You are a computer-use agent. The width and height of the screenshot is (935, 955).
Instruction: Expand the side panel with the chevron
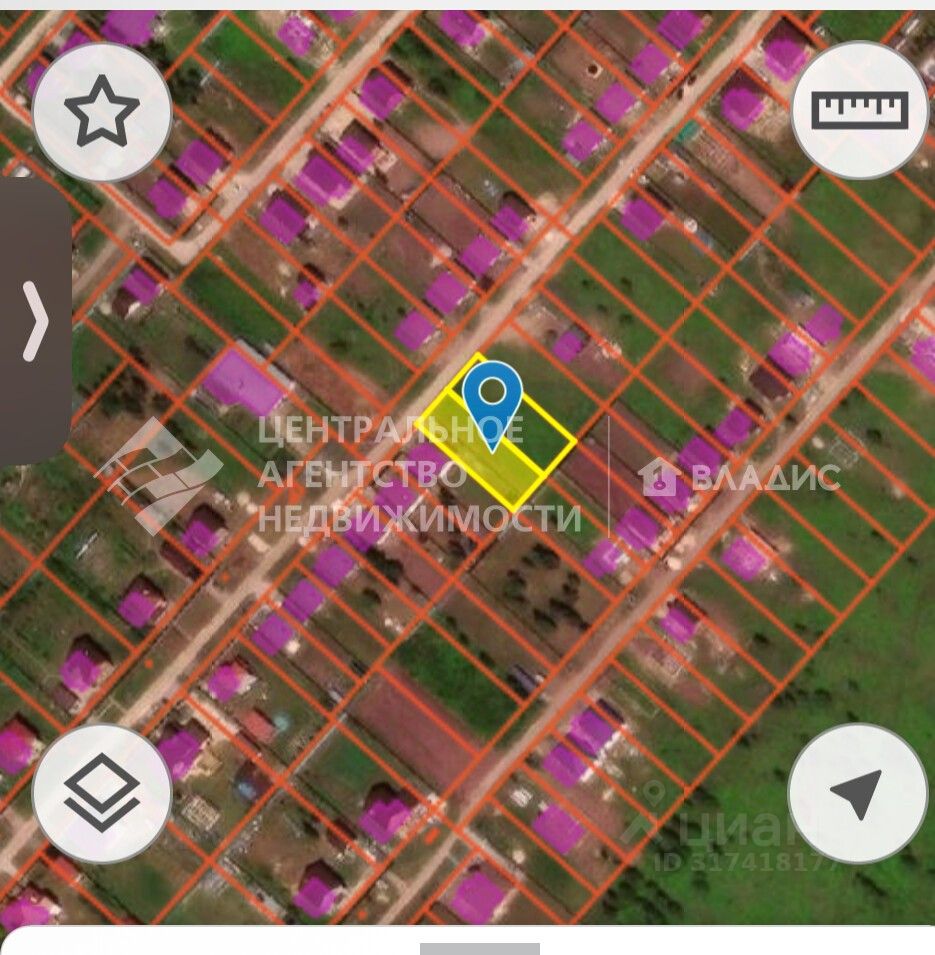click(35, 322)
